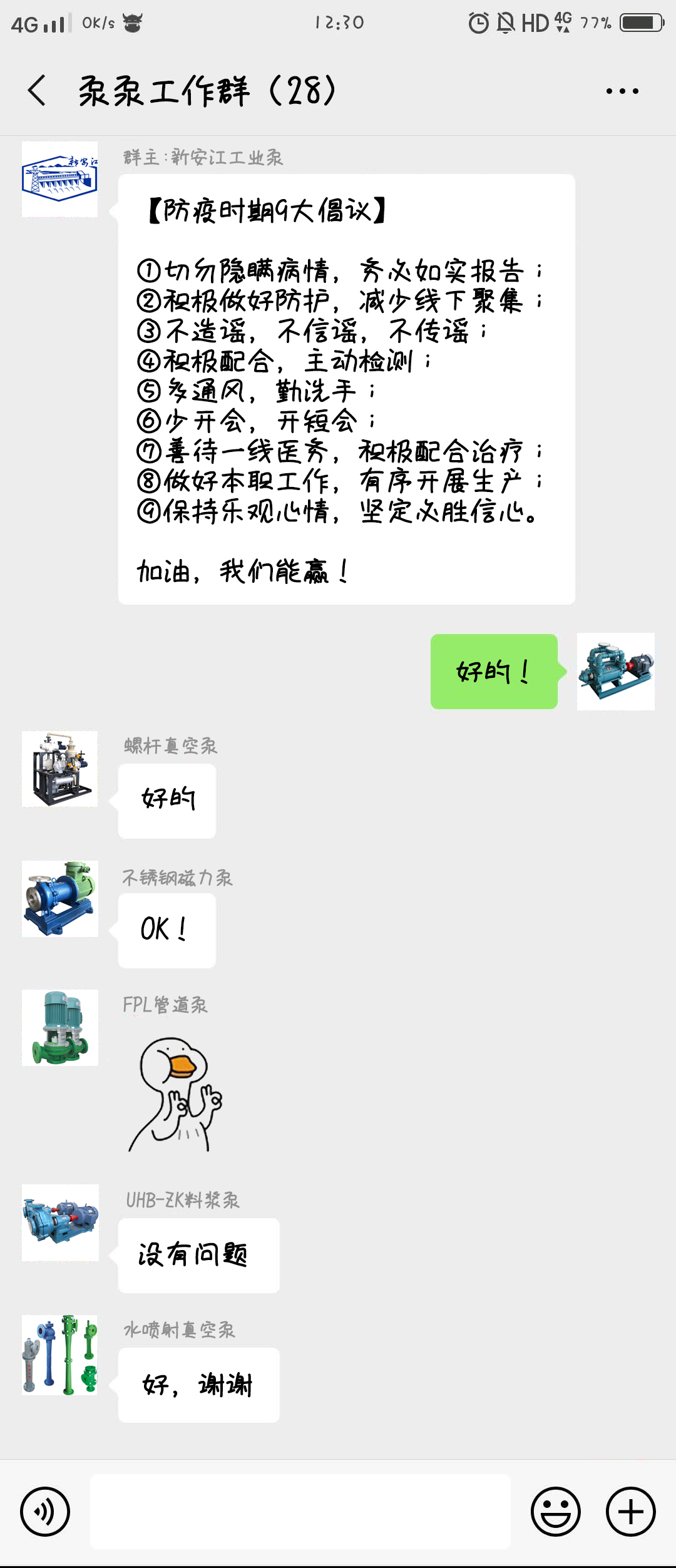Tap UHB-ZK料浆泵's avatar

pyautogui.click(x=59, y=1225)
